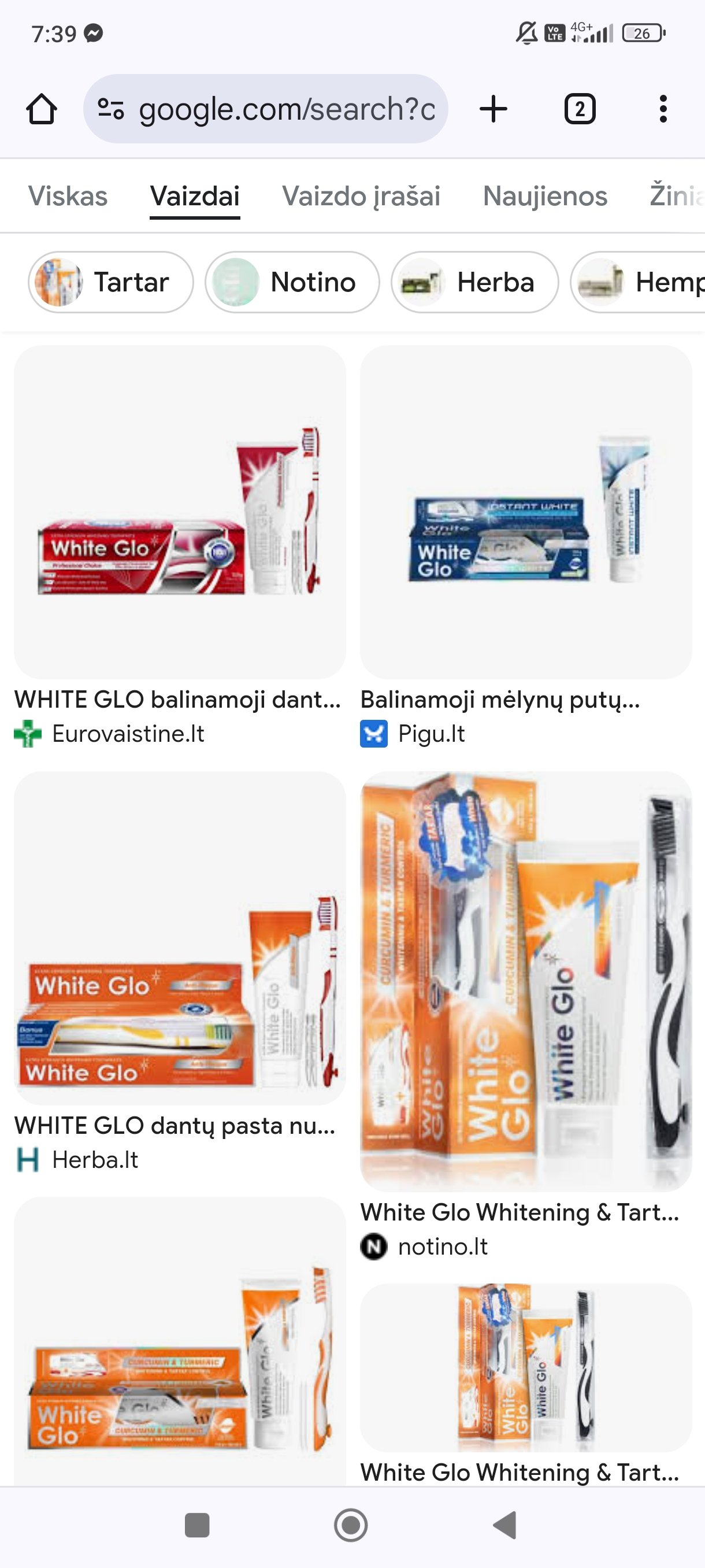705x1568 pixels.
Task: Open the google.com address bar
Action: tap(265, 109)
